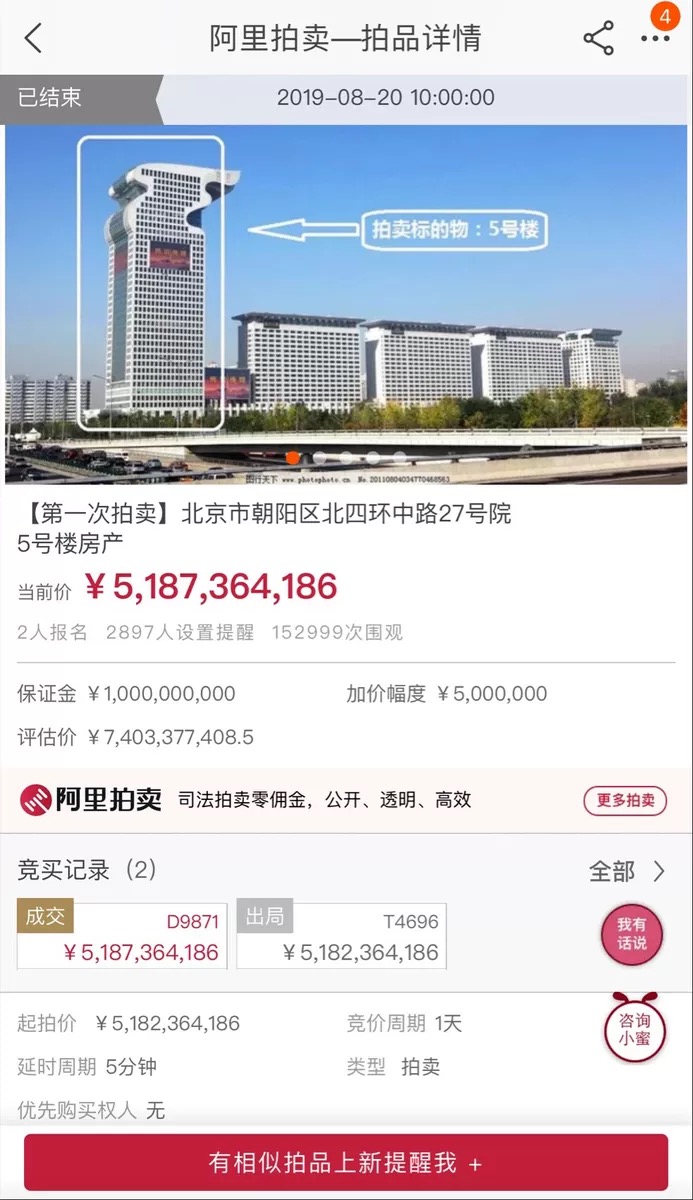Share this auction item

click(598, 38)
